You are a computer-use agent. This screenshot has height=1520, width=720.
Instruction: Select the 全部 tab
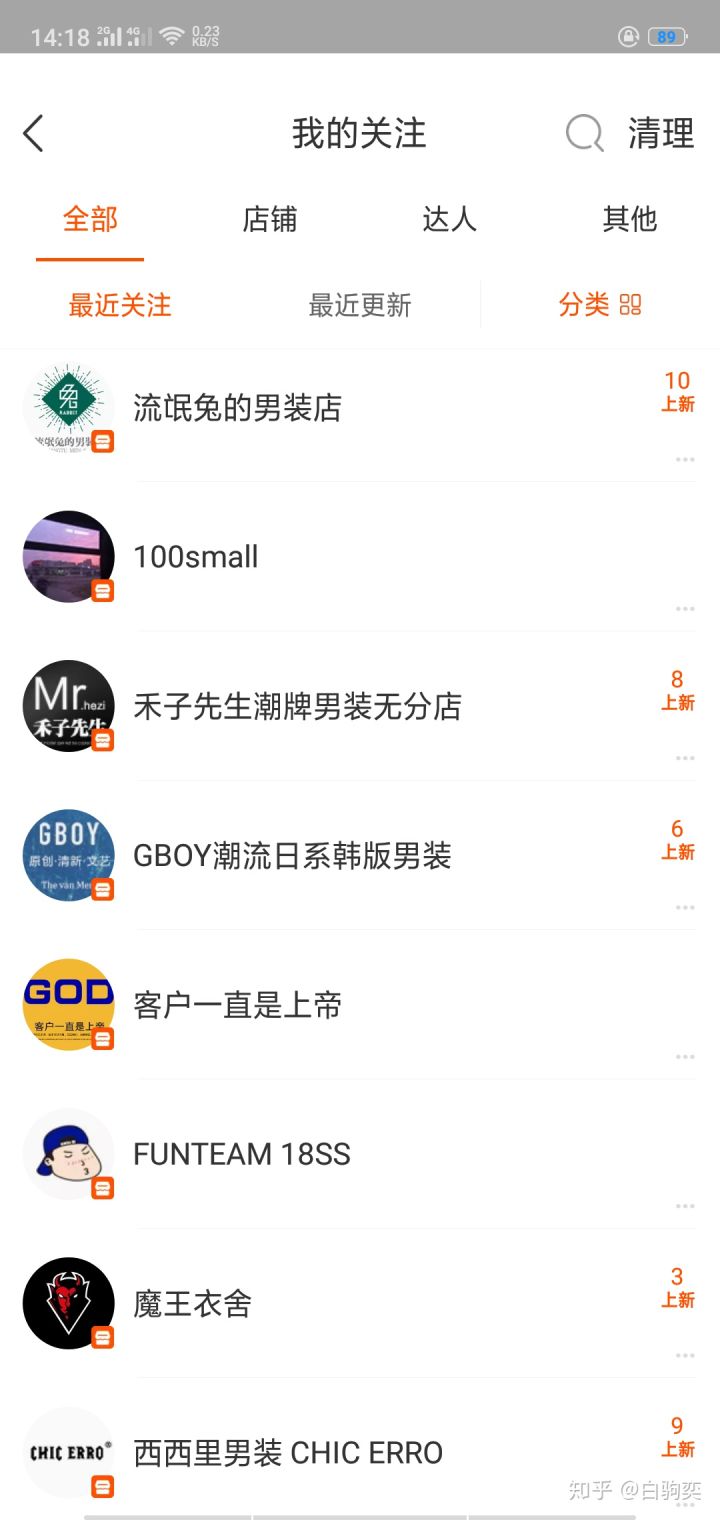click(90, 219)
